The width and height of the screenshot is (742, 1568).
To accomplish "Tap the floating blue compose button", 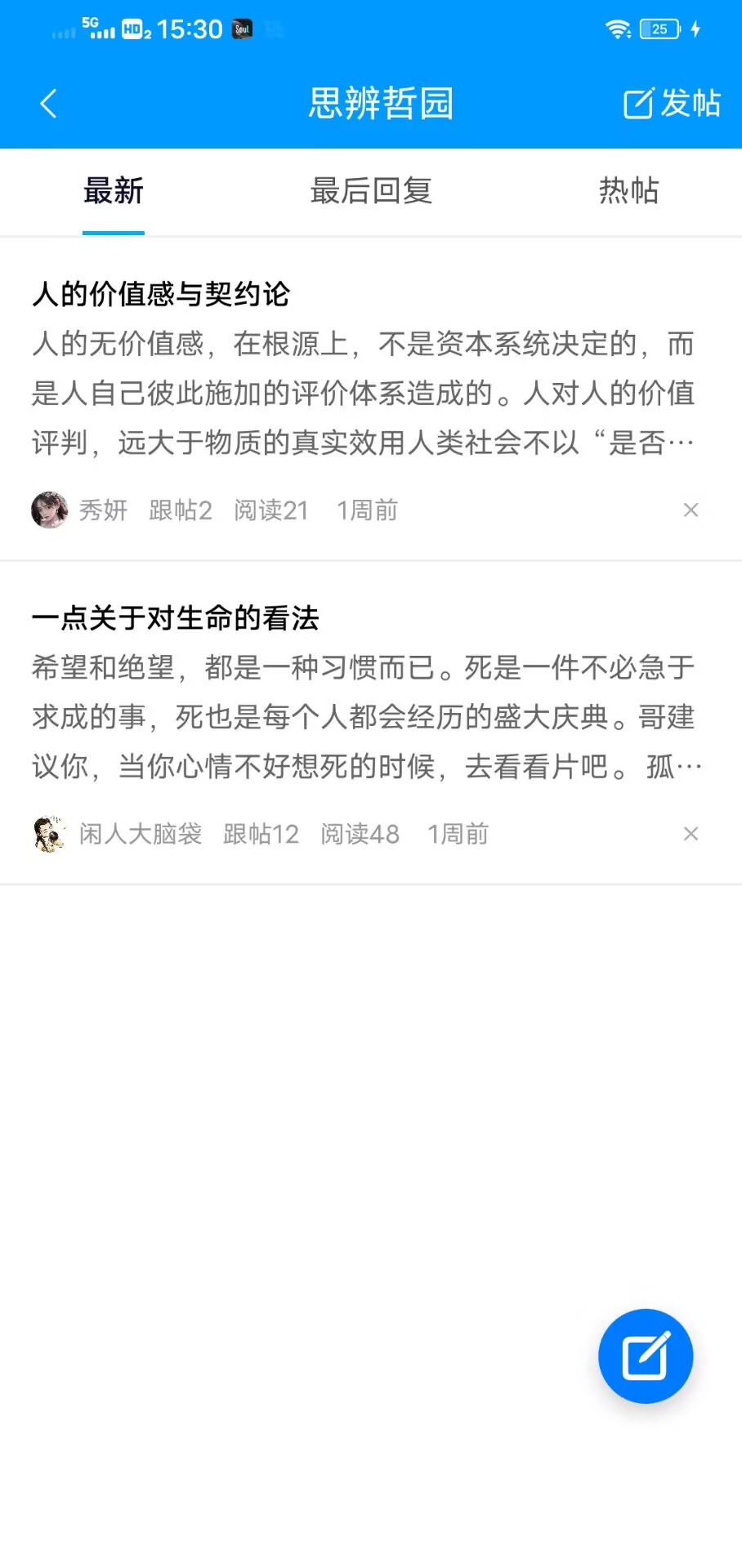I will coord(645,1356).
